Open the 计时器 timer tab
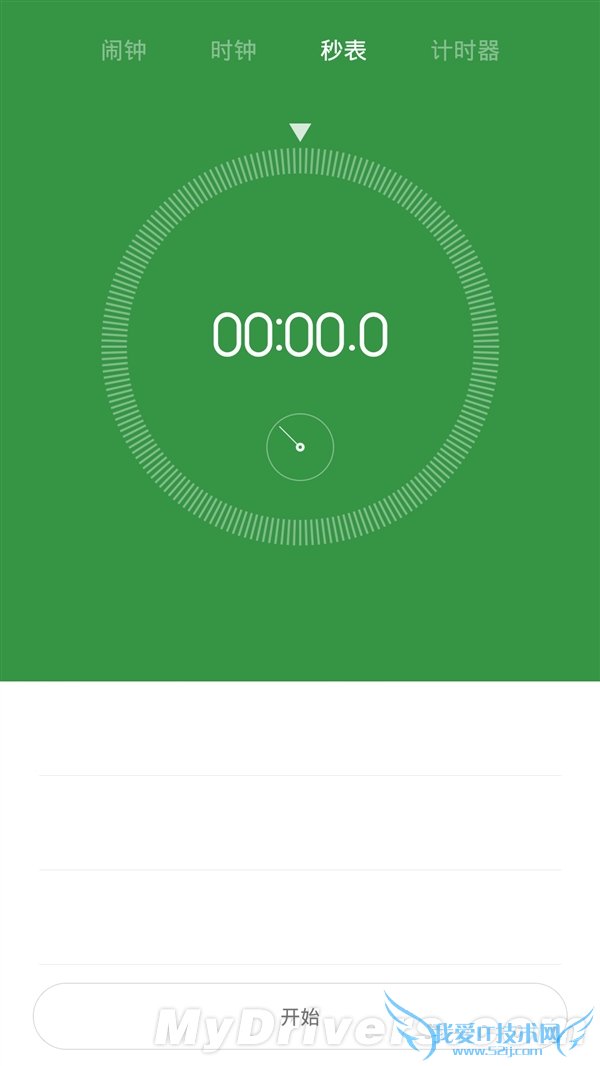The height and width of the screenshot is (1066, 600). [465, 51]
